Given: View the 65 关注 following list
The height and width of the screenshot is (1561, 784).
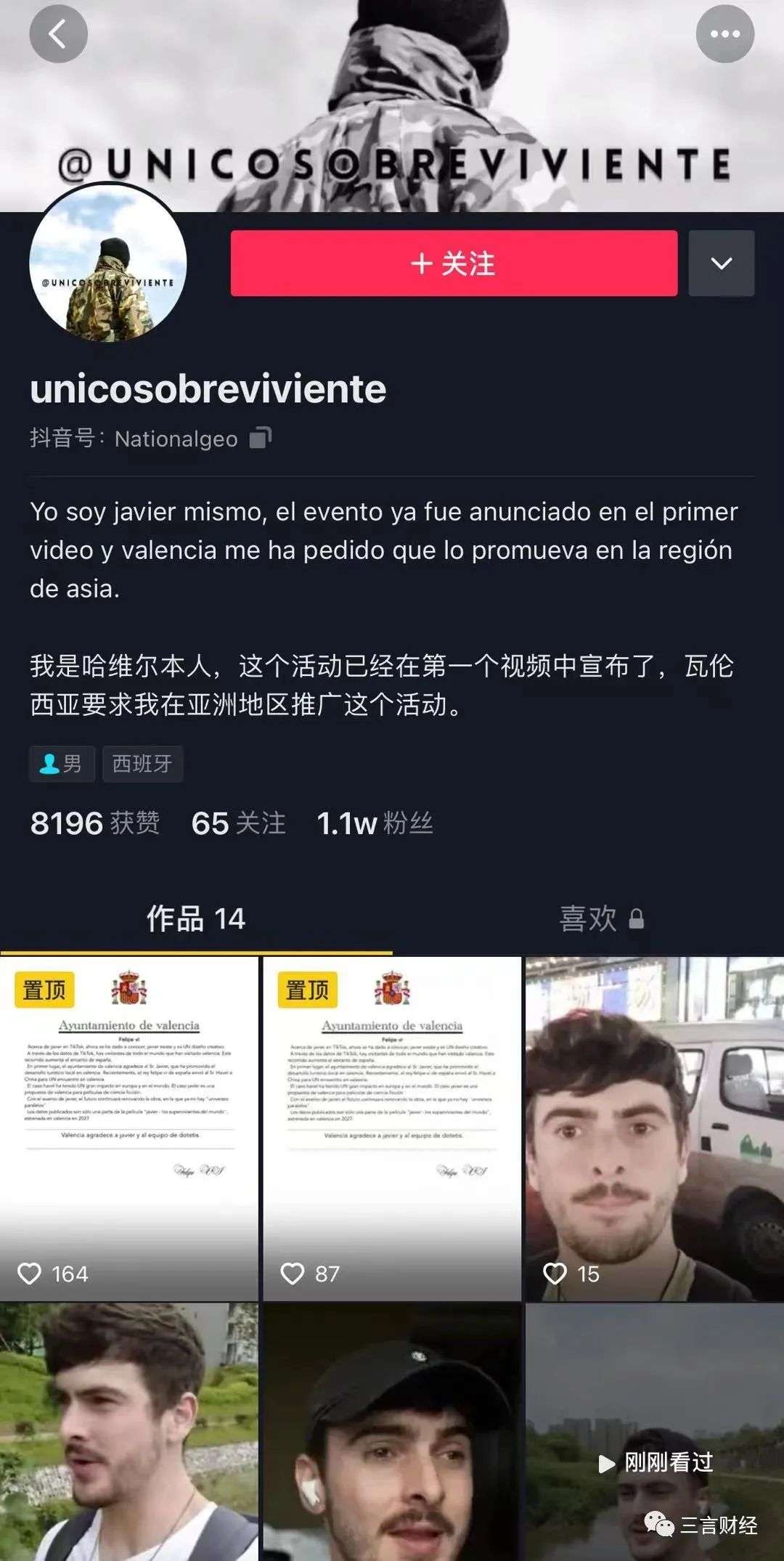Looking at the screenshot, I should [238, 823].
